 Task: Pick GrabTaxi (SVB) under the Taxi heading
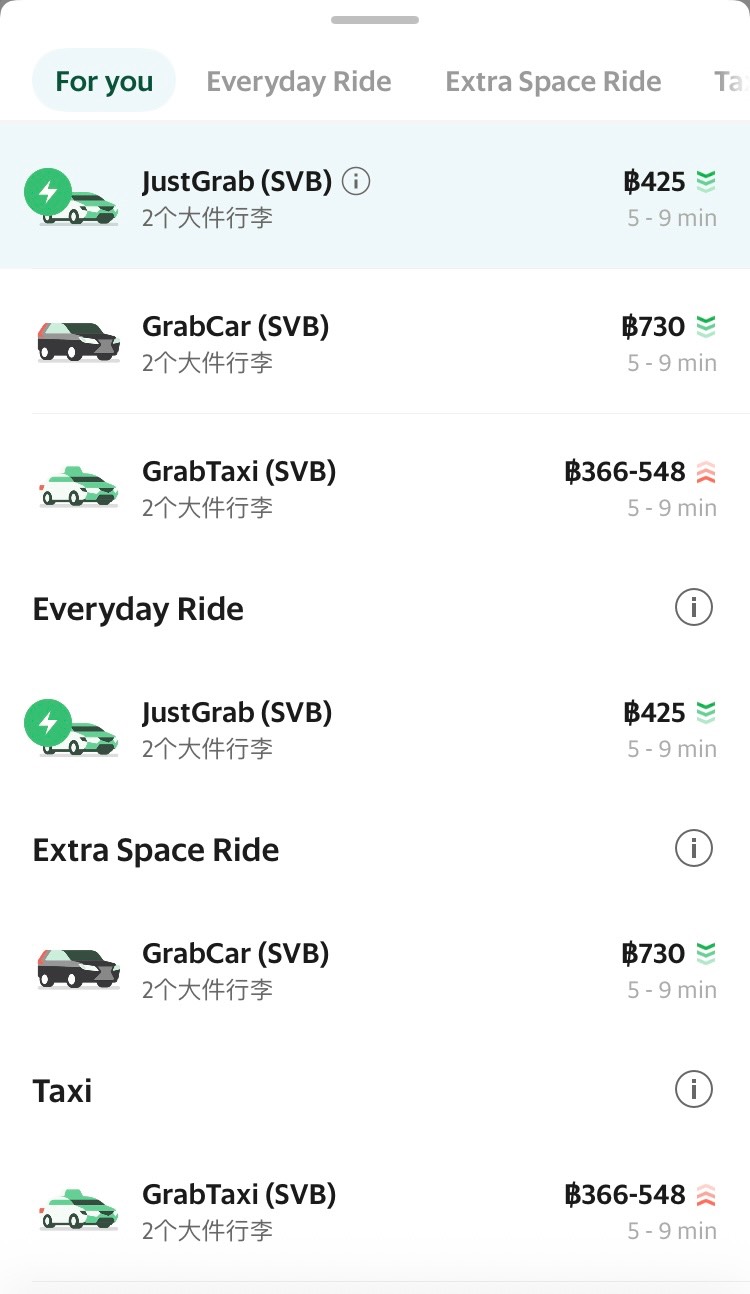click(x=375, y=1209)
